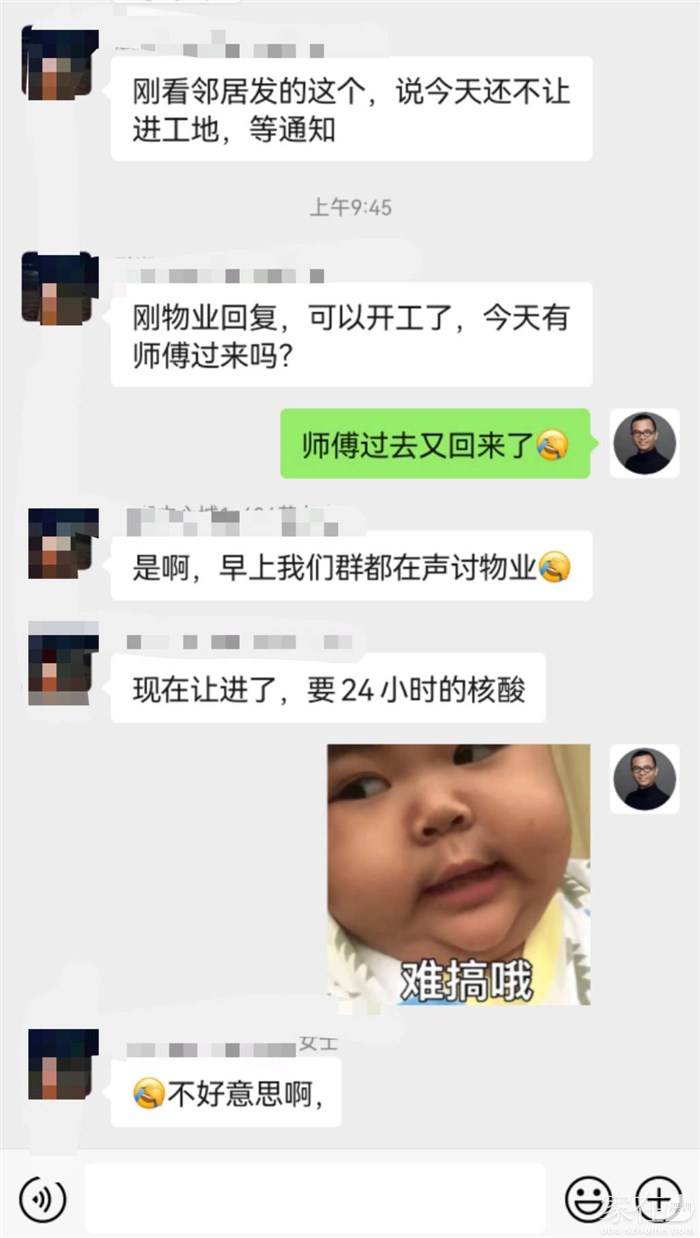Open profile of the 现在让进了 message sender
The width and height of the screenshot is (700, 1238).
click(63, 663)
